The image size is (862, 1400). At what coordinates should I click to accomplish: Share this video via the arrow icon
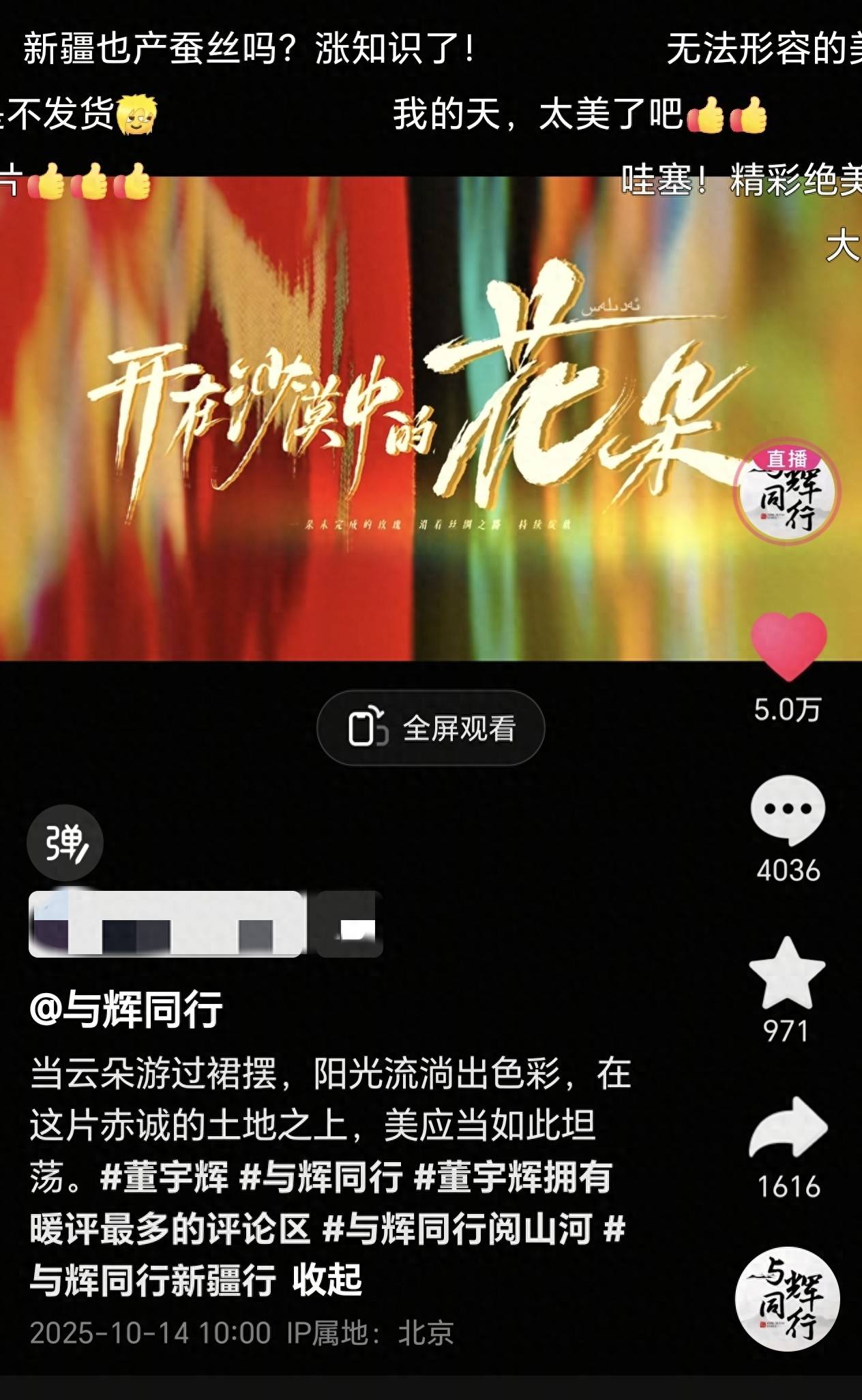(x=788, y=1129)
